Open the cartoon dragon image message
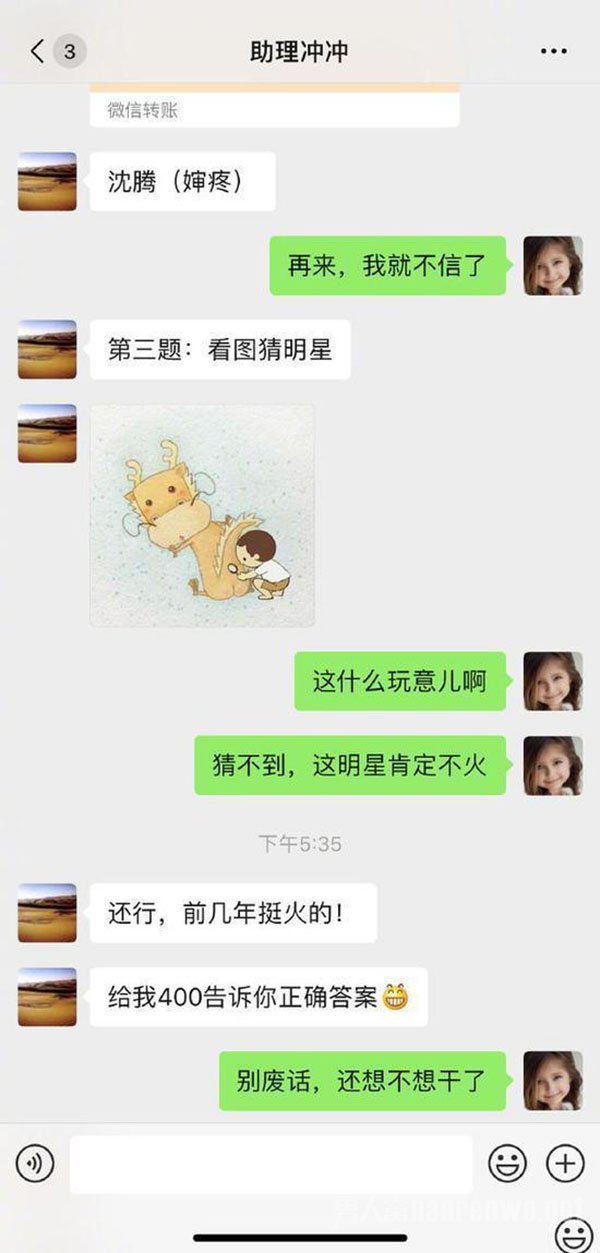Viewport: 600px width, 1253px height. 202,515
